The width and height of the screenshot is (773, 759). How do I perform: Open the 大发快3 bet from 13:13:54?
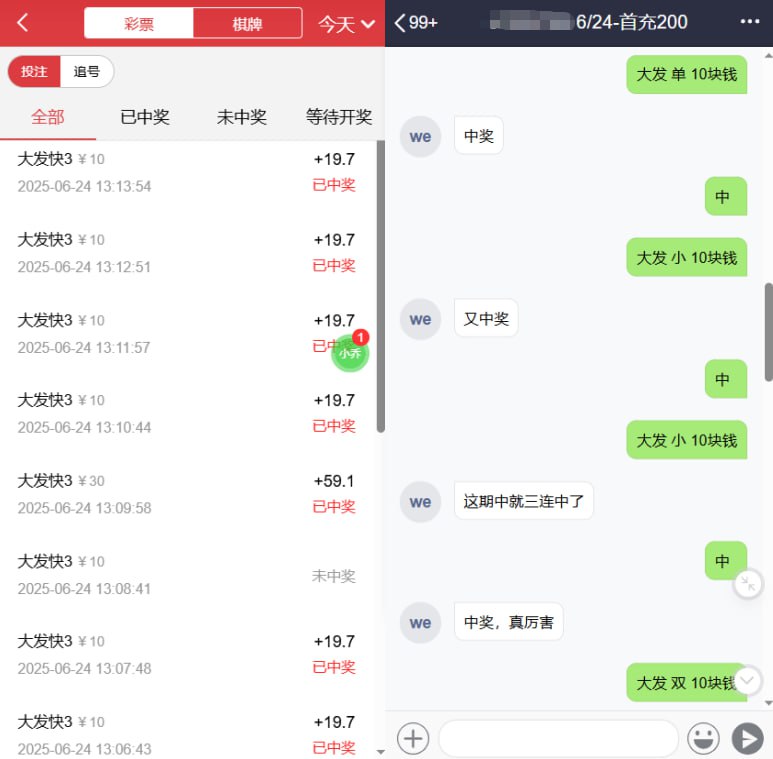186,172
